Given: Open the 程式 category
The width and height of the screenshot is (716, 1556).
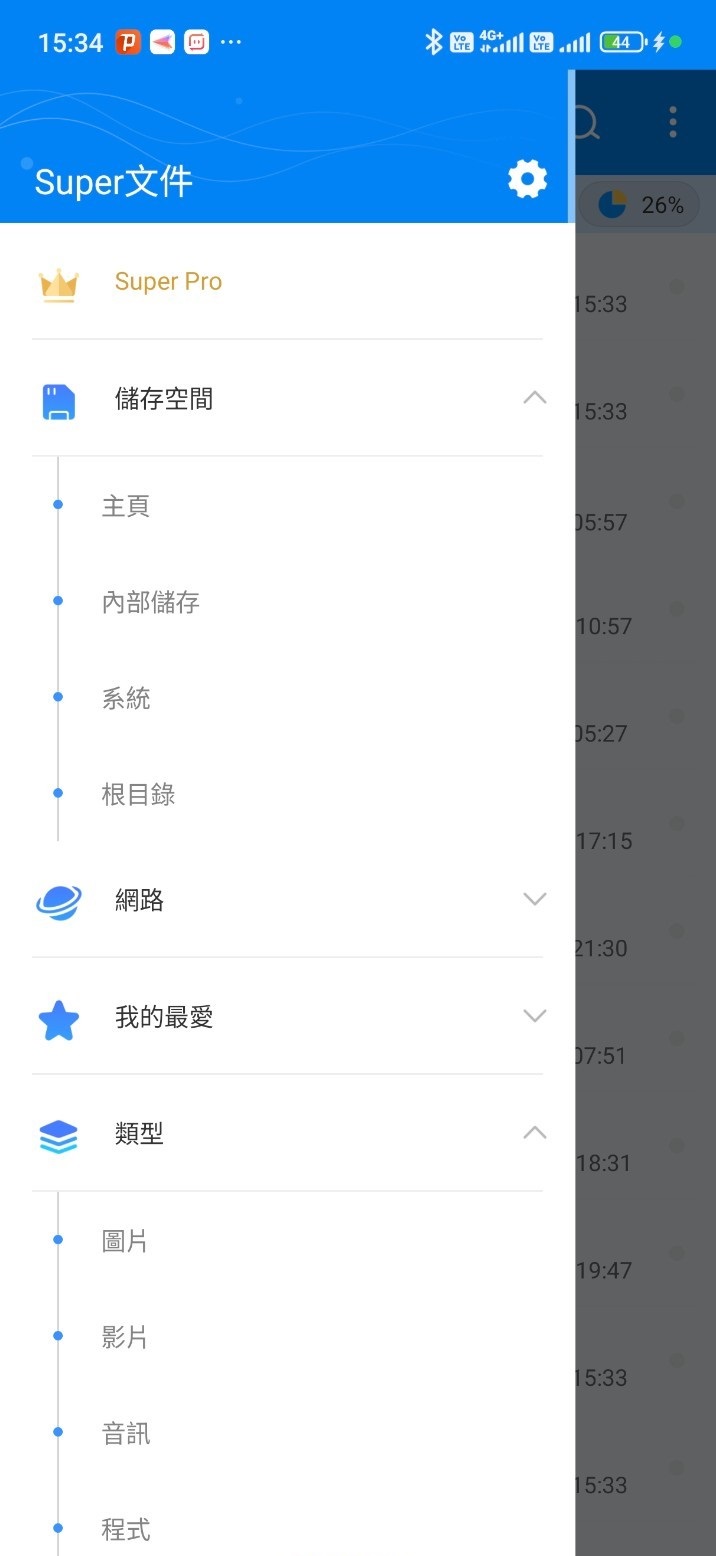Looking at the screenshot, I should [126, 1529].
